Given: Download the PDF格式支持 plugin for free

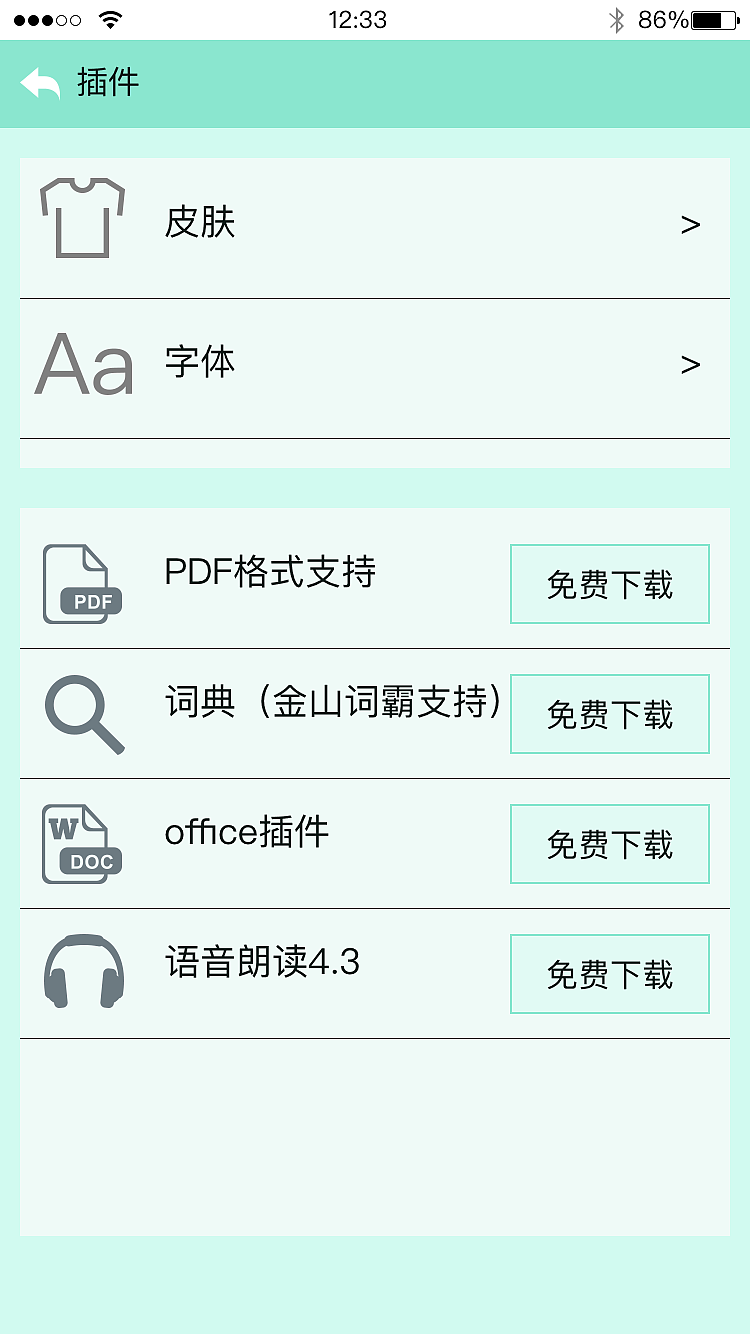Looking at the screenshot, I should (609, 583).
